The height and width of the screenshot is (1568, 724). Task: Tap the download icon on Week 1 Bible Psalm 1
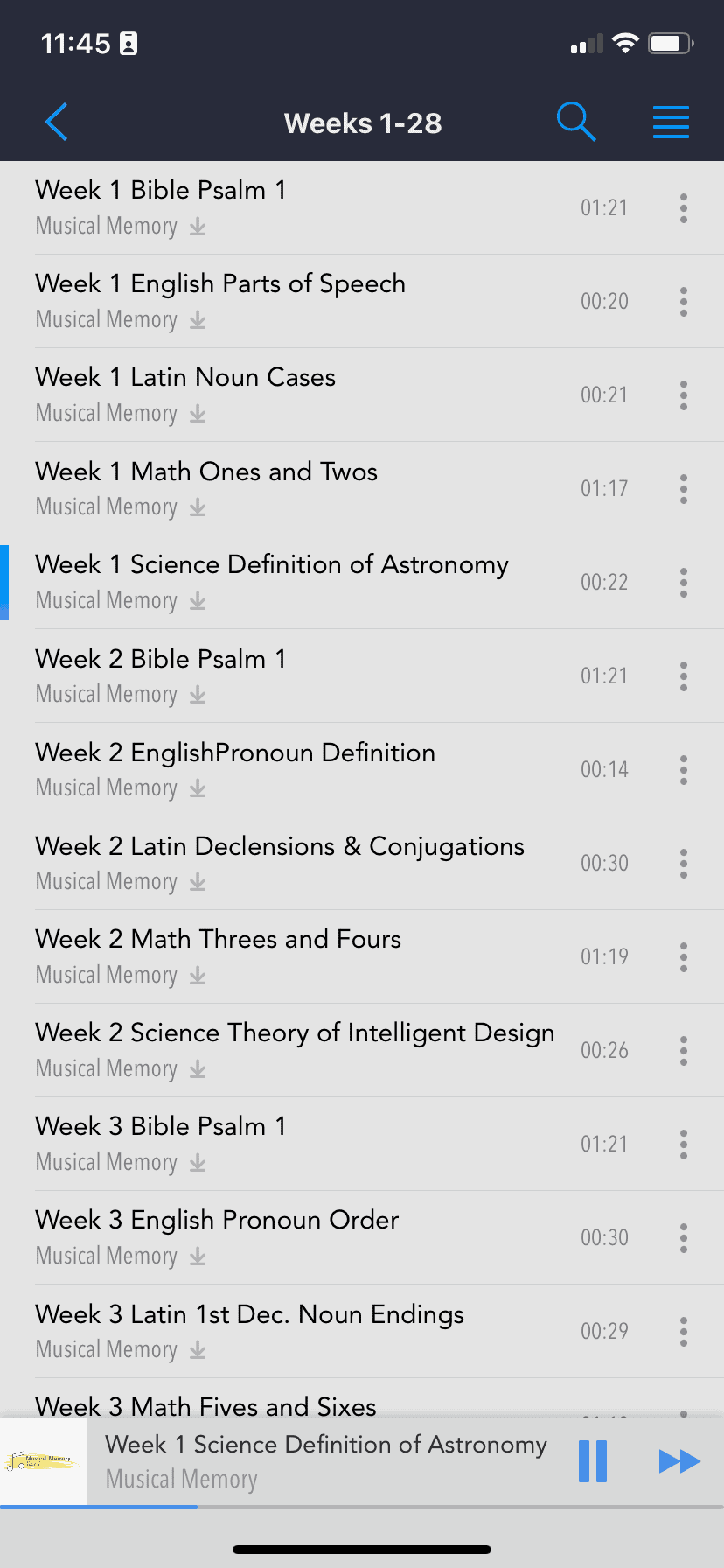(197, 227)
